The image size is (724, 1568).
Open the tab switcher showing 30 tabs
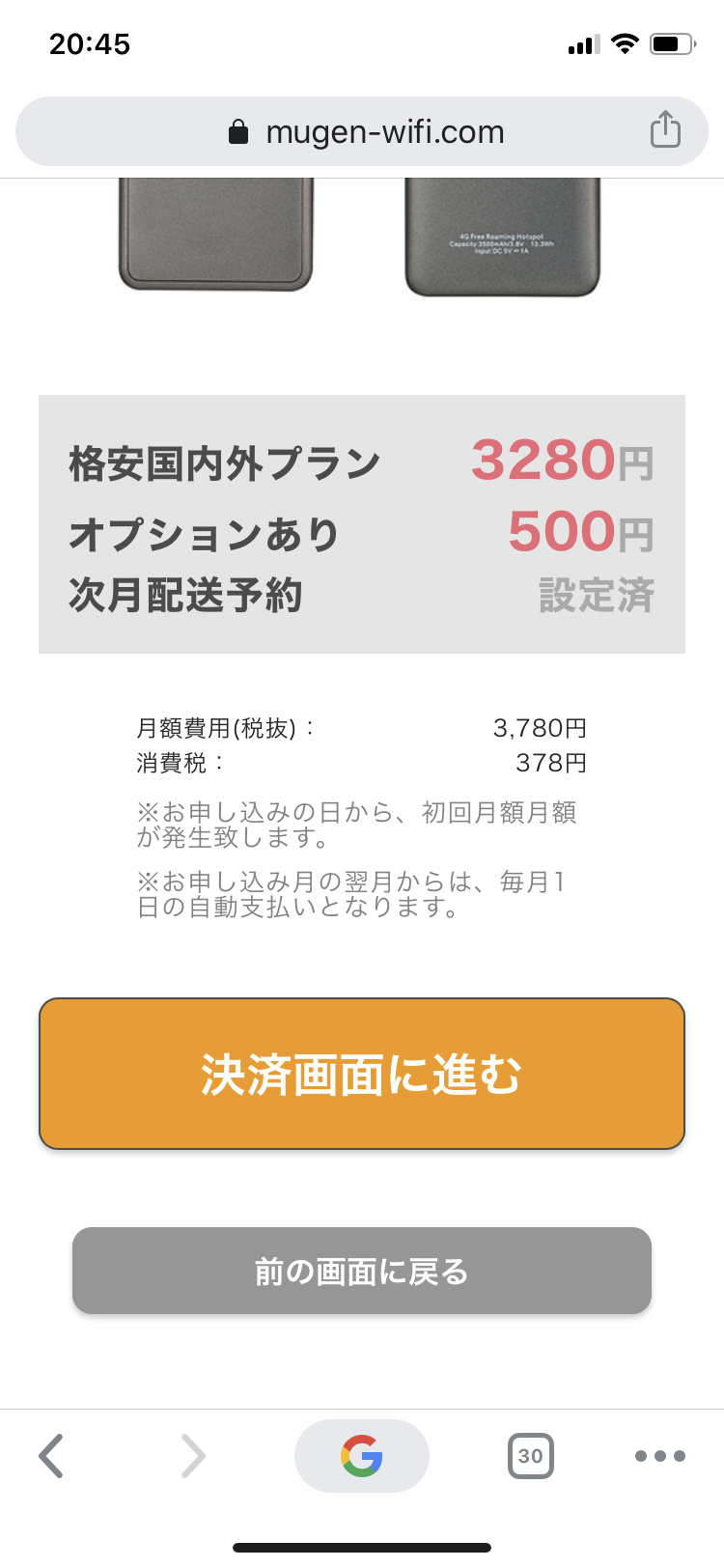pos(530,1456)
